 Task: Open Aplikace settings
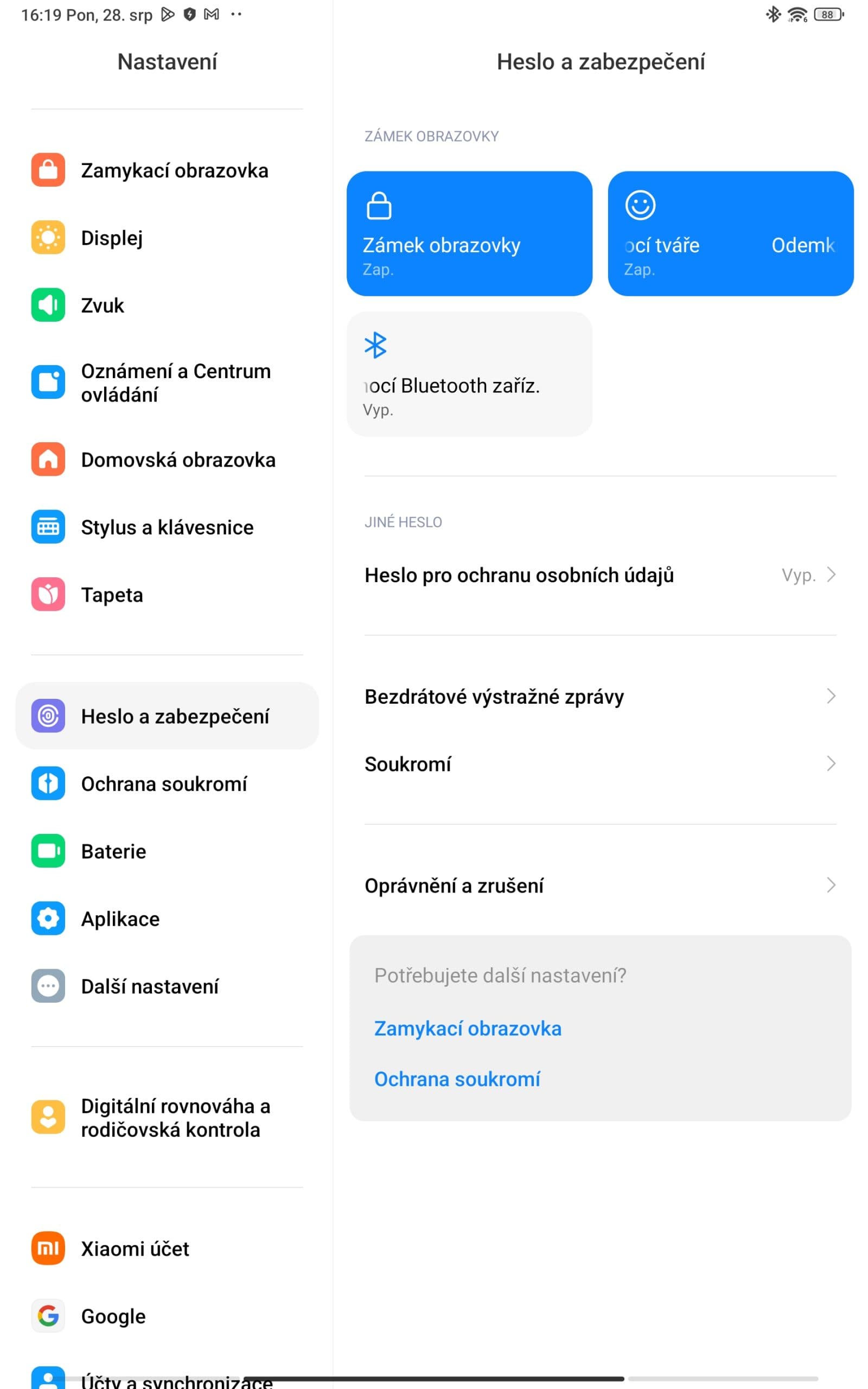[167, 919]
